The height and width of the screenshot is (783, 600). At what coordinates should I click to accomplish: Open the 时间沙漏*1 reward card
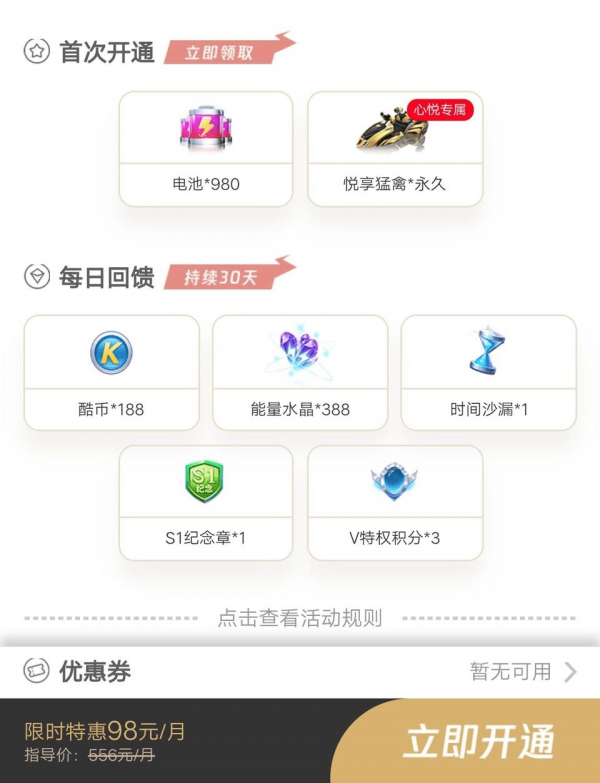pos(489,372)
